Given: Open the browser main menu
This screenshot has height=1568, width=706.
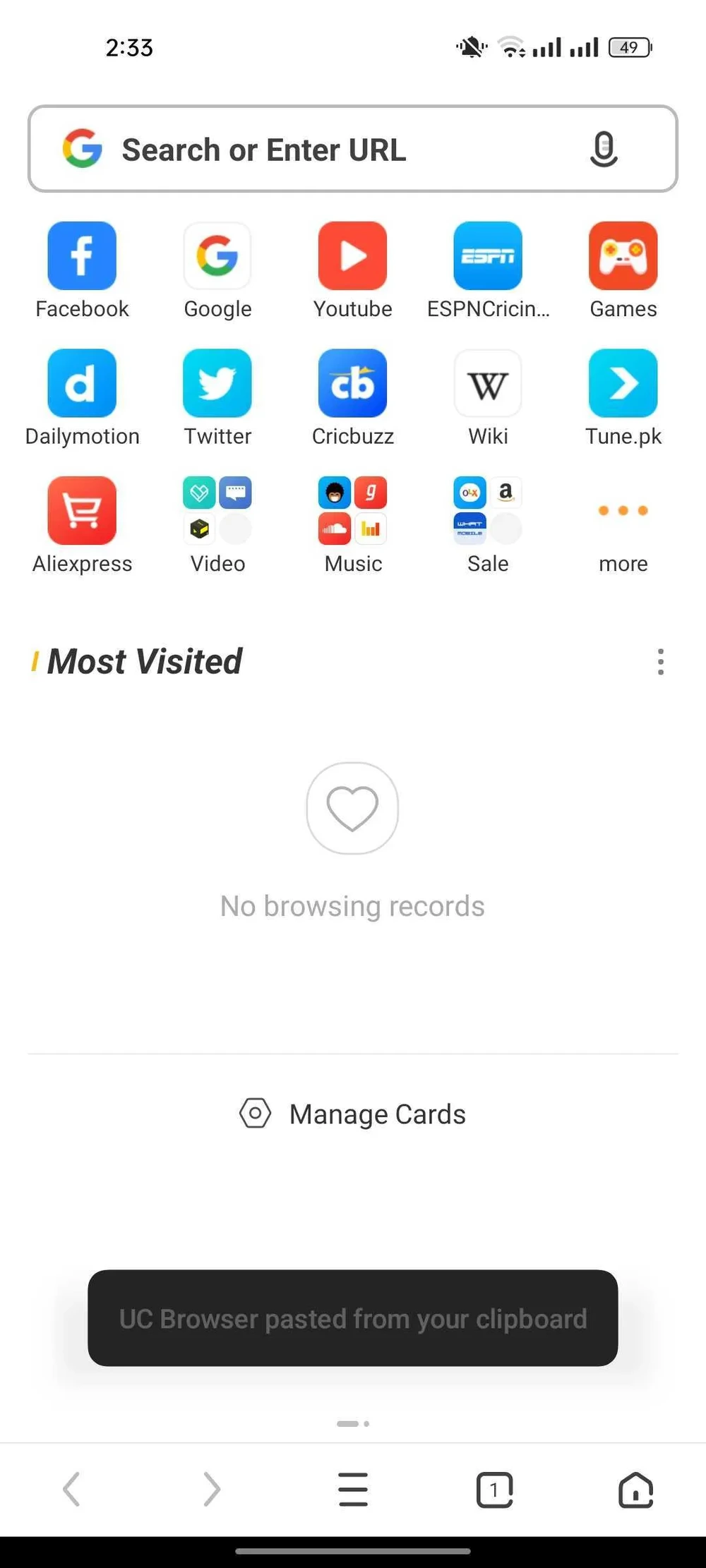Looking at the screenshot, I should click(x=353, y=1490).
